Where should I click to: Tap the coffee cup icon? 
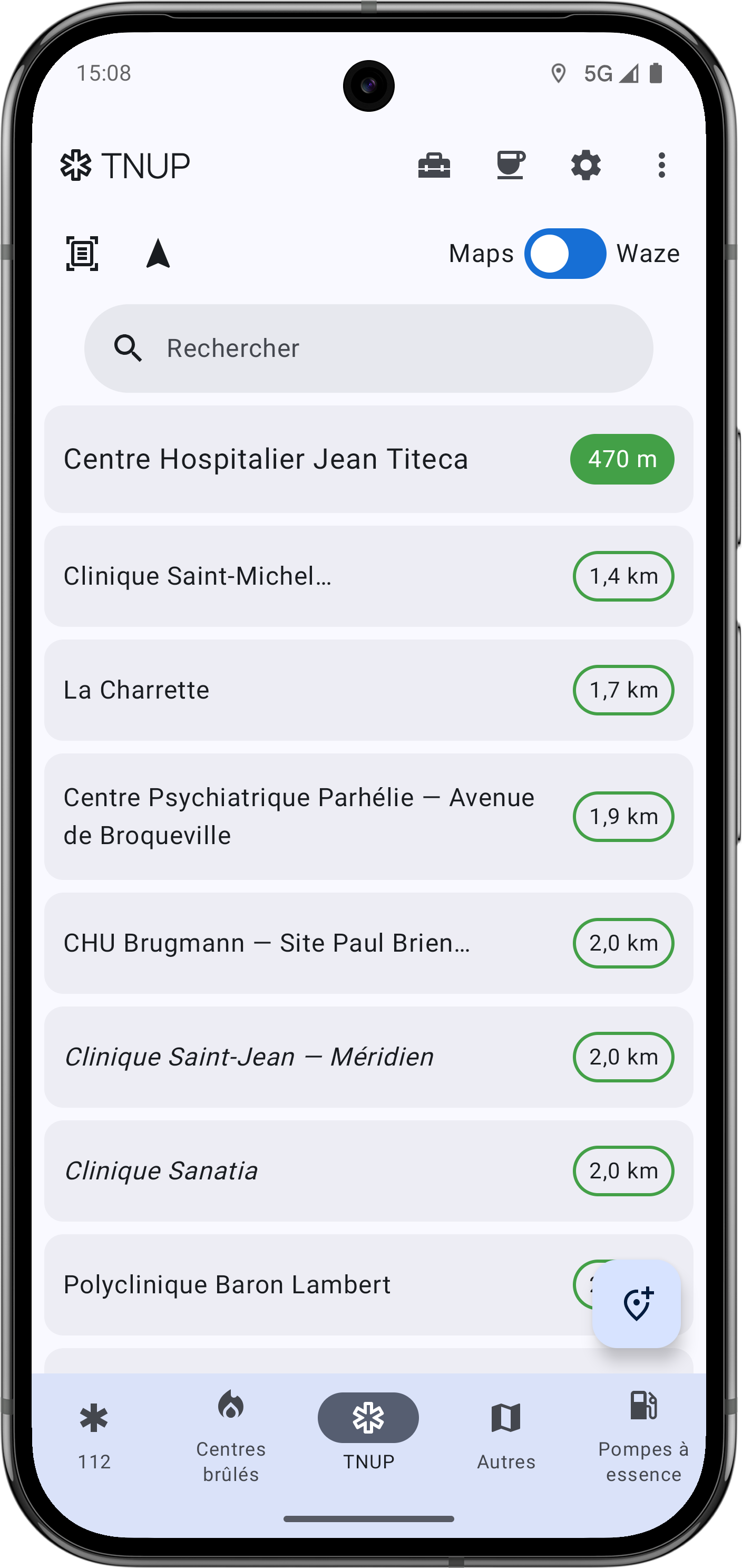(510, 165)
